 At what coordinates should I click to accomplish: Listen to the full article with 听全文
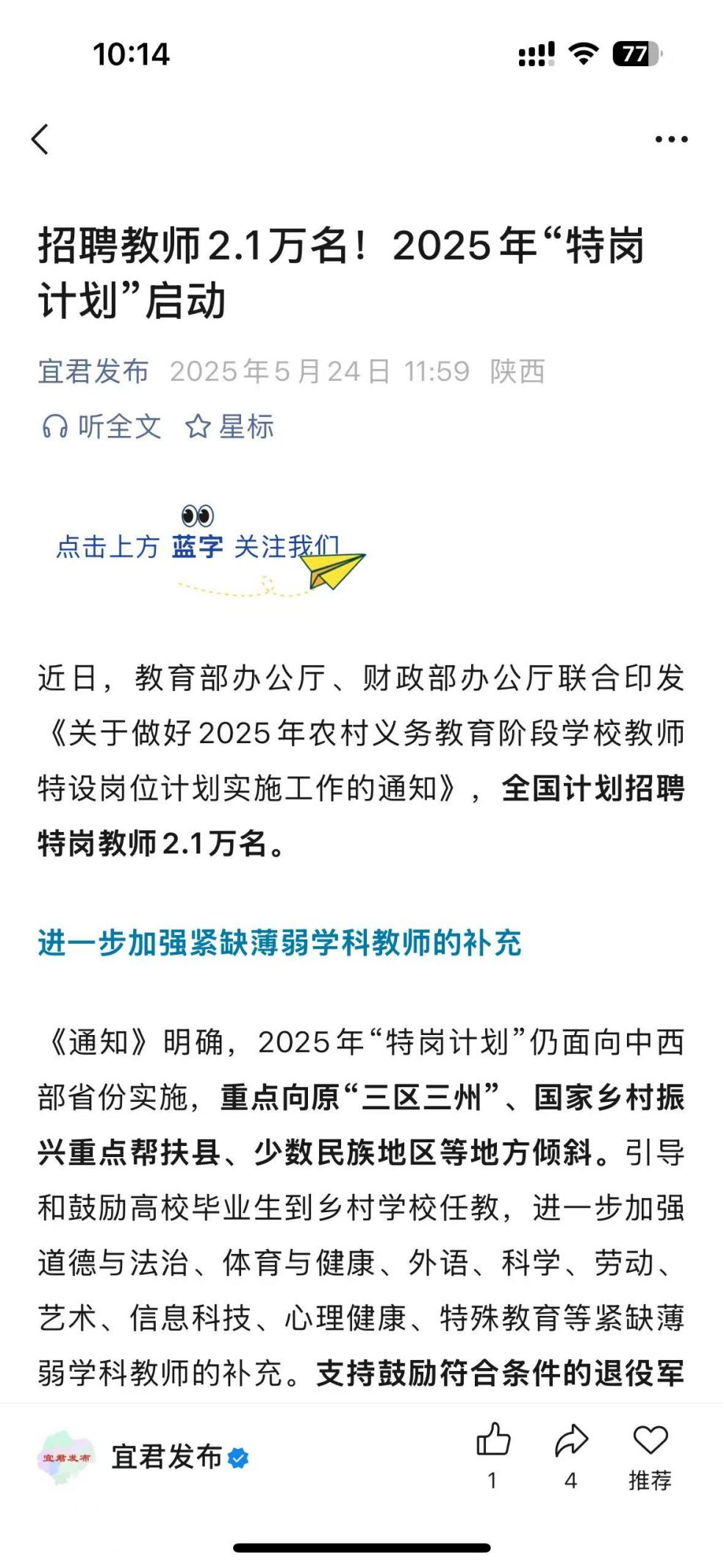point(101,426)
